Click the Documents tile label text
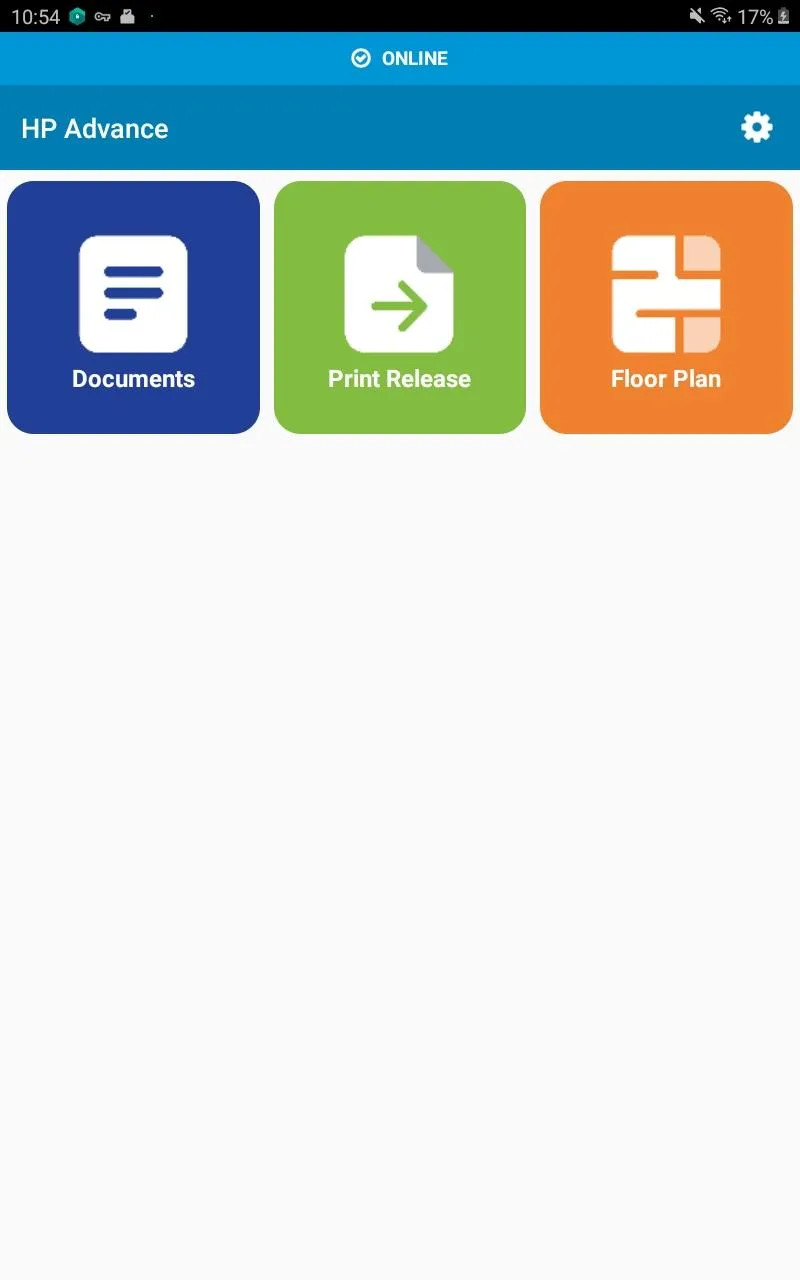 pos(133,379)
